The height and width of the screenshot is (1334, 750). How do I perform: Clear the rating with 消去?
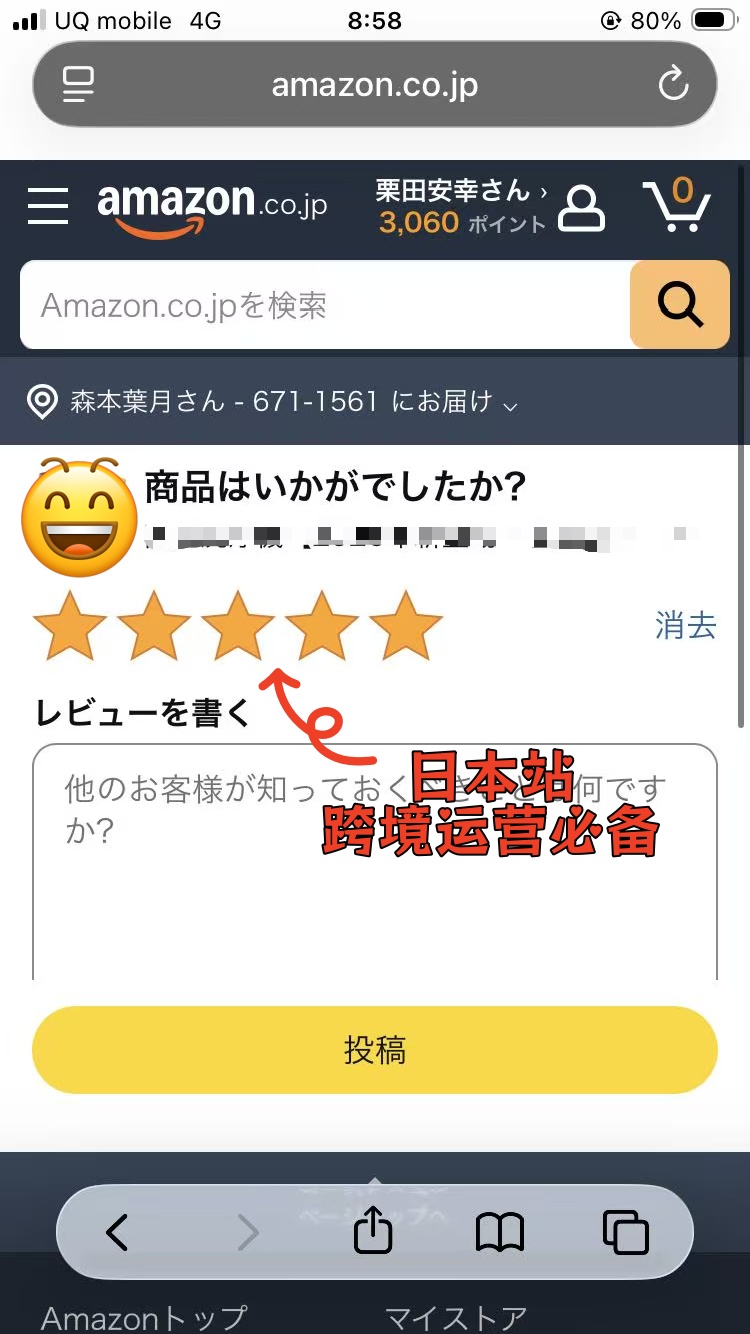click(x=685, y=626)
